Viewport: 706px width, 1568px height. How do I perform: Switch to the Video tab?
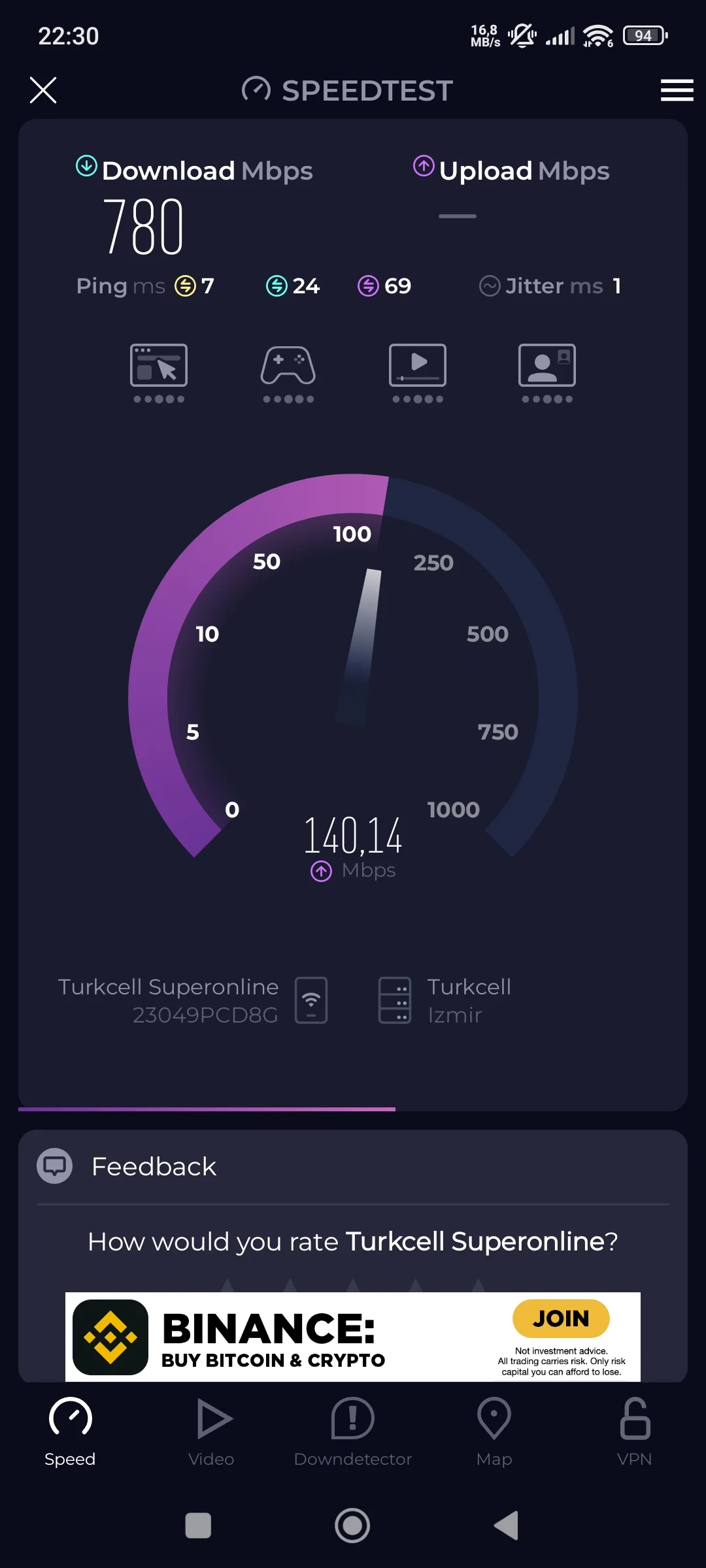(212, 1431)
